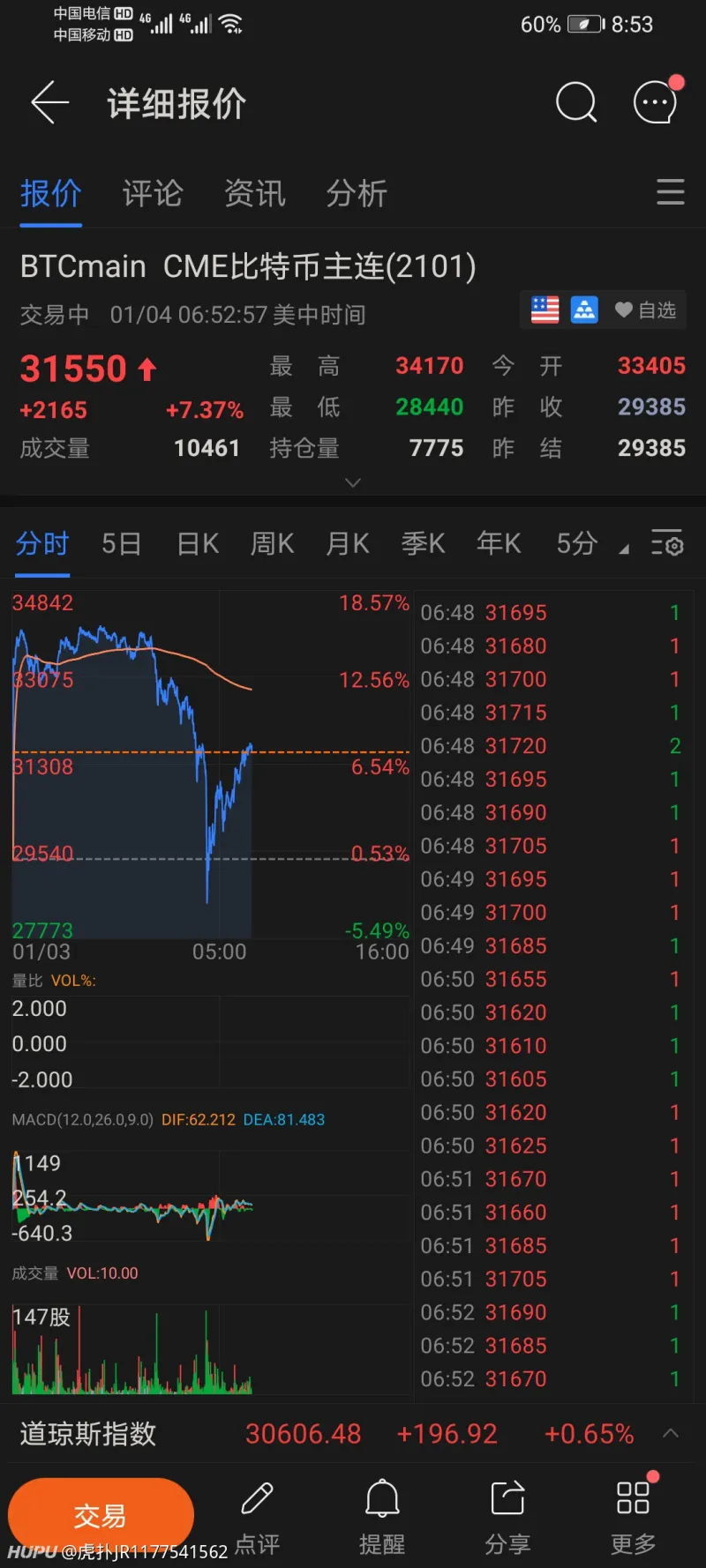Open more chart periods via small arrow
This screenshot has width=706, height=1568.
[x=625, y=549]
